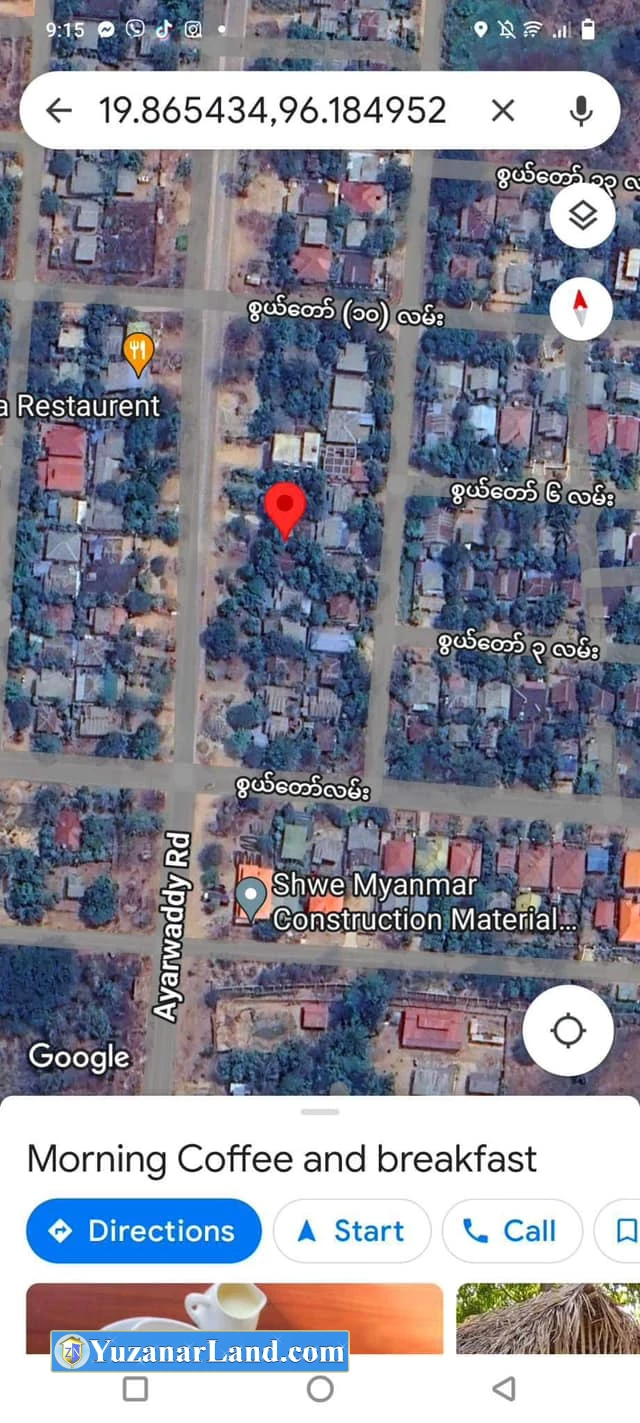Clear the coordinates in the search box
Viewport: 640px width, 1423px height.
point(503,110)
